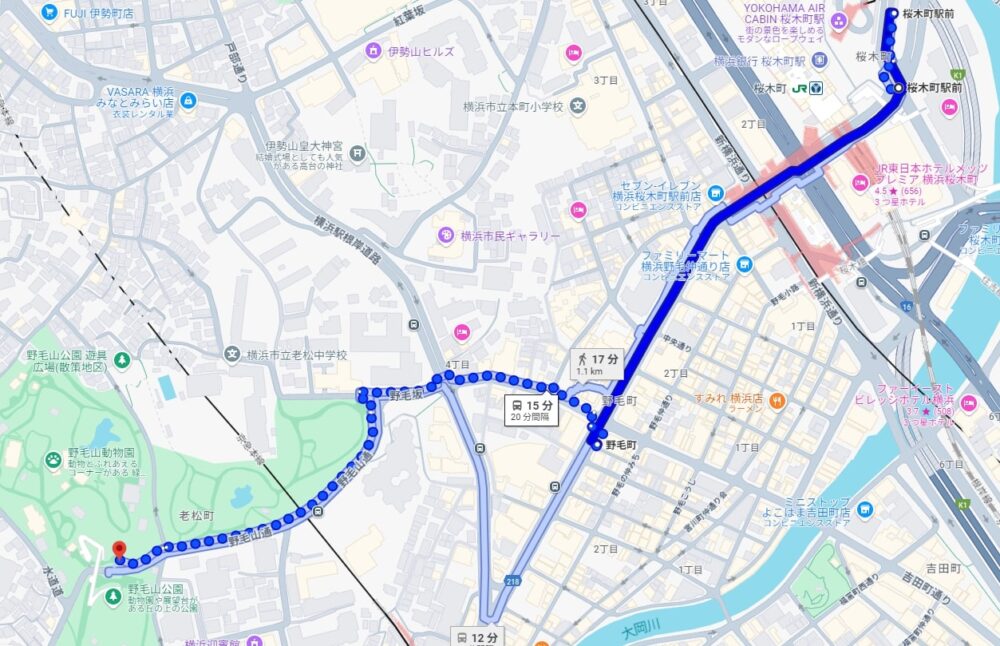
Task: Open ファーイースト ビレッジホテル横浜 marker
Action: (x=968, y=402)
